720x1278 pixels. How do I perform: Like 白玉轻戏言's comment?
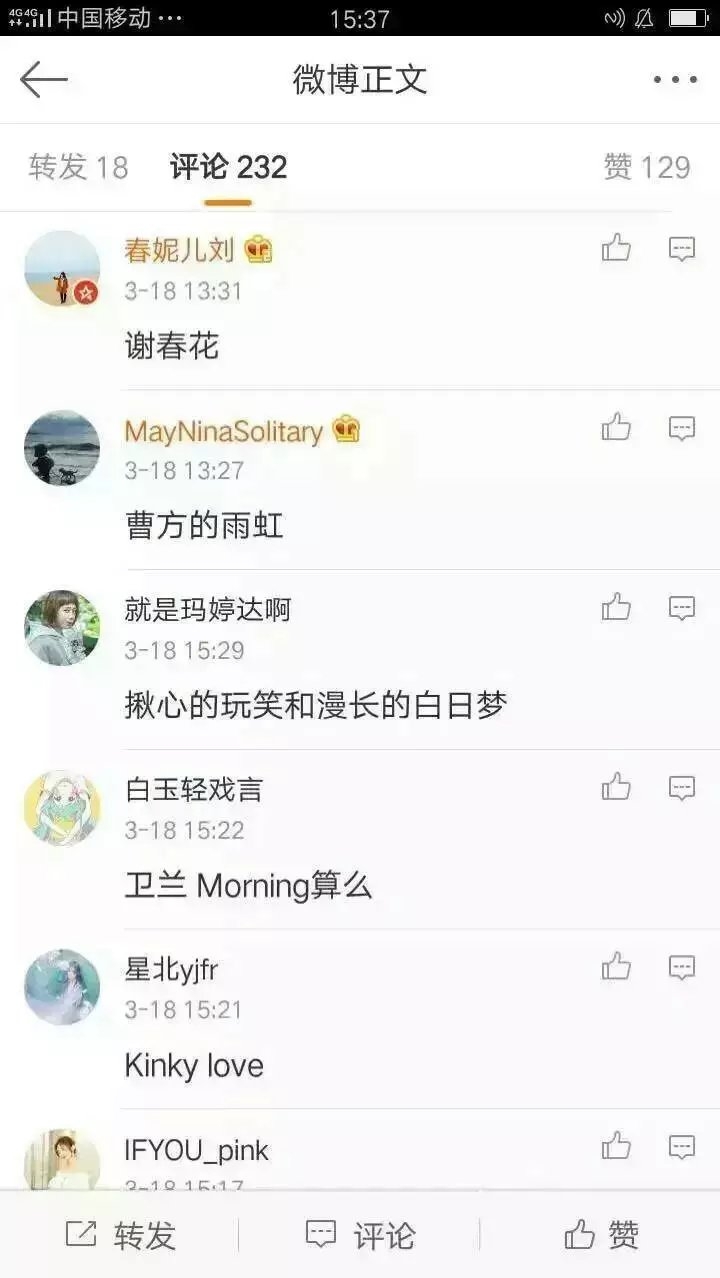(x=617, y=787)
